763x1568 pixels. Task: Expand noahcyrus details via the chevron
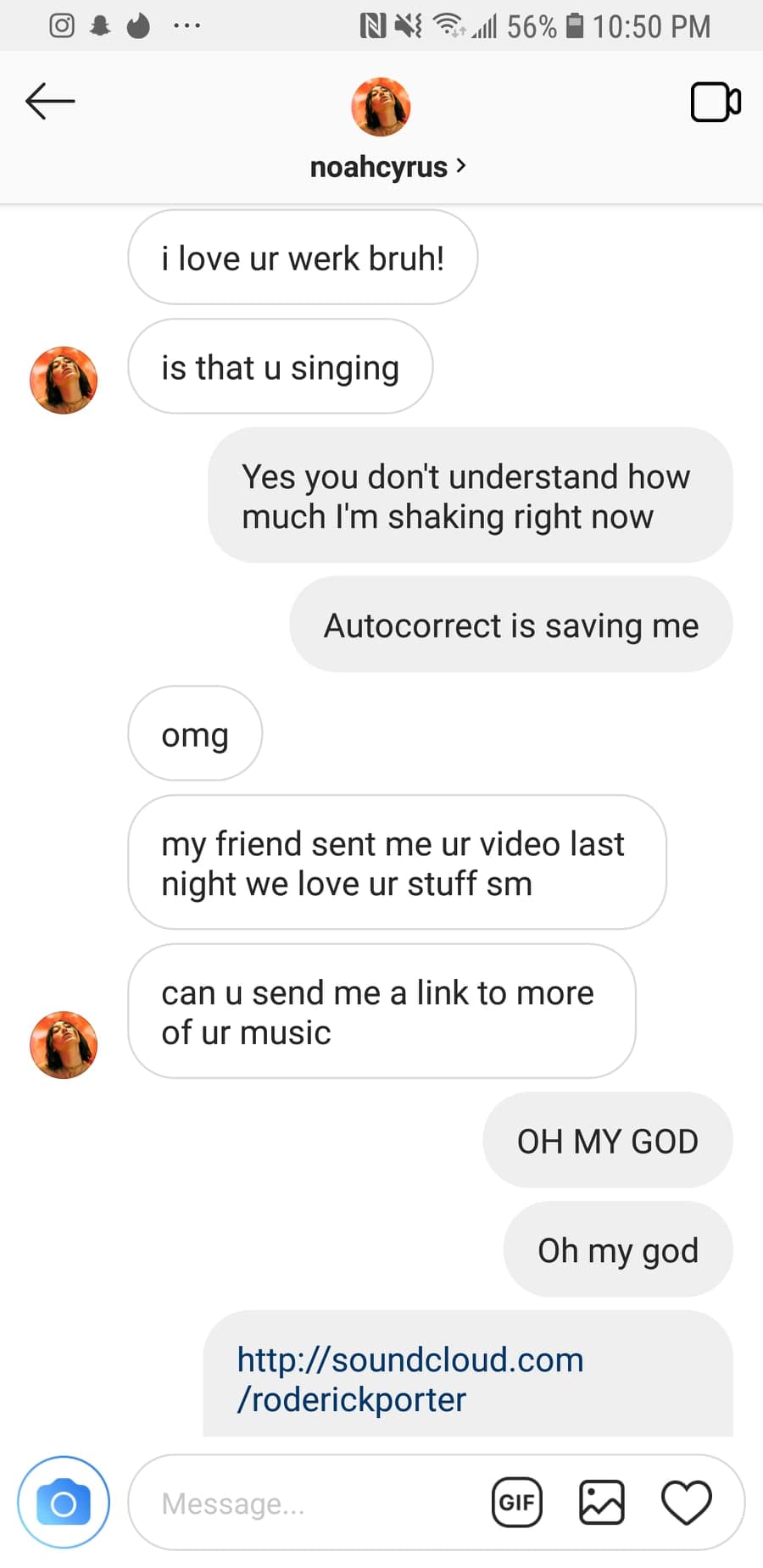pyautogui.click(x=461, y=166)
